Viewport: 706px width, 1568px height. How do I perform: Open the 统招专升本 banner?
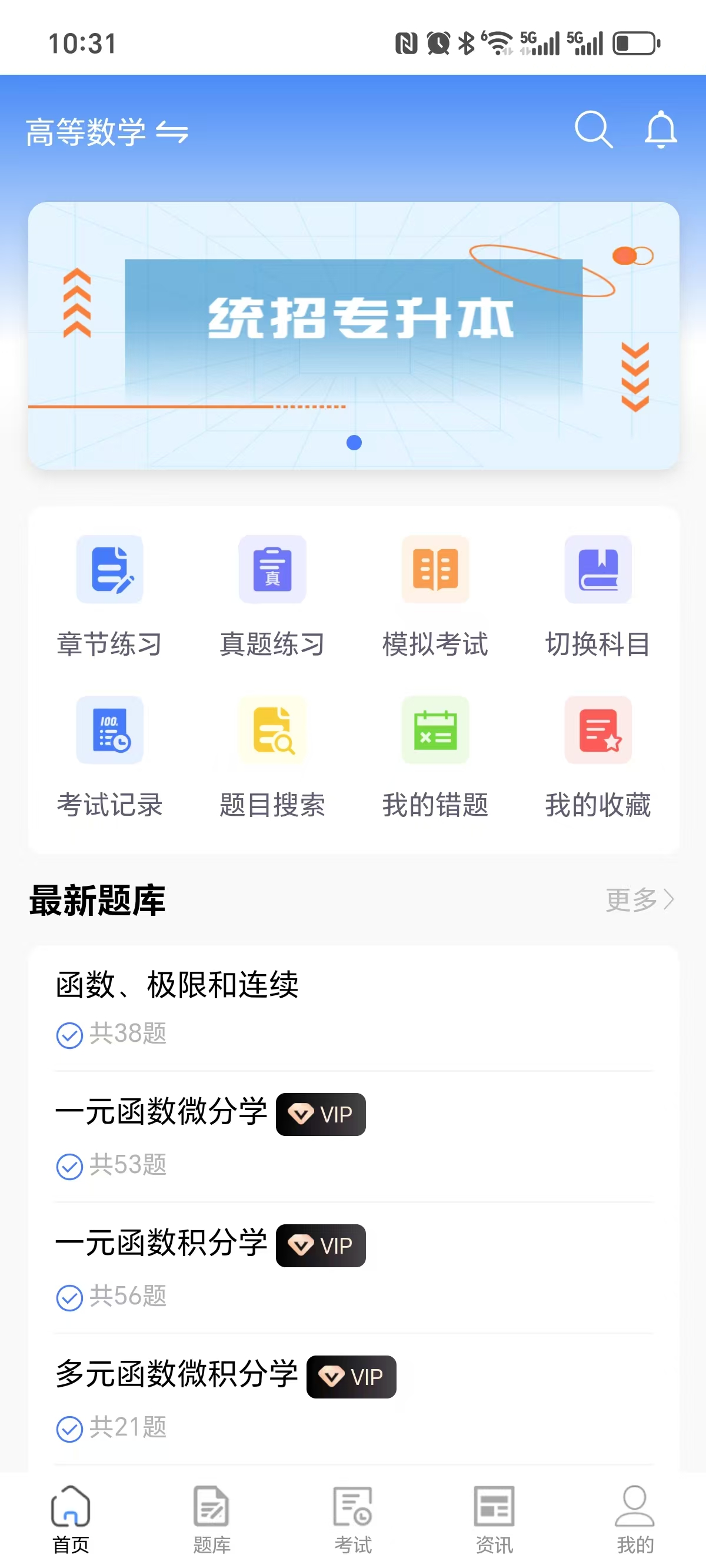click(x=353, y=335)
